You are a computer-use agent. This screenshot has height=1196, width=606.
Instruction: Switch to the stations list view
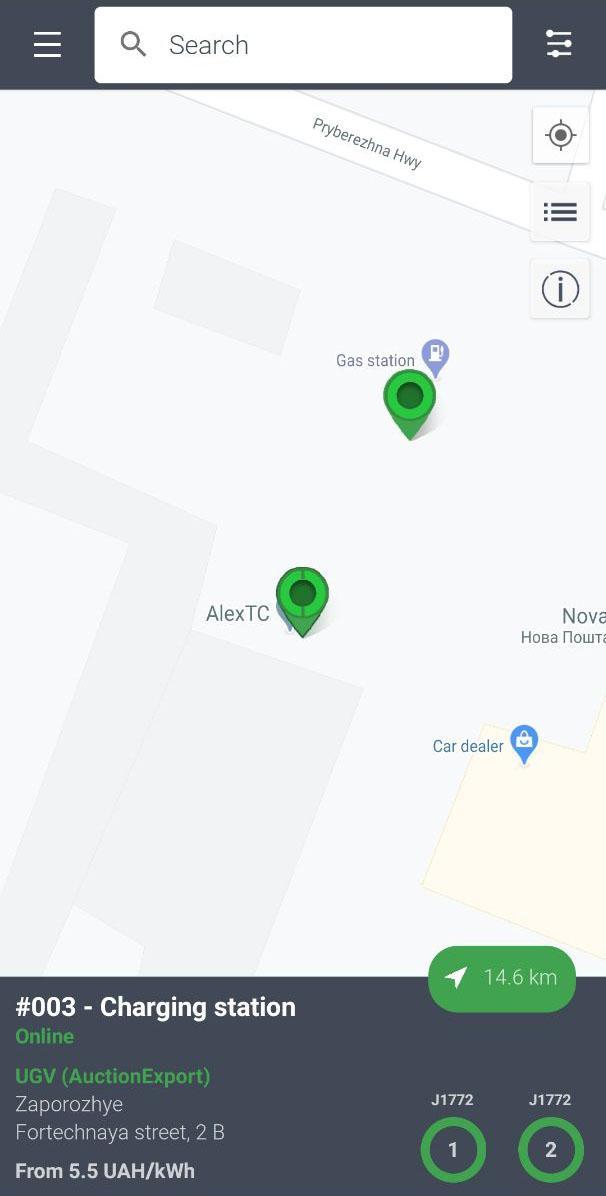click(x=560, y=211)
